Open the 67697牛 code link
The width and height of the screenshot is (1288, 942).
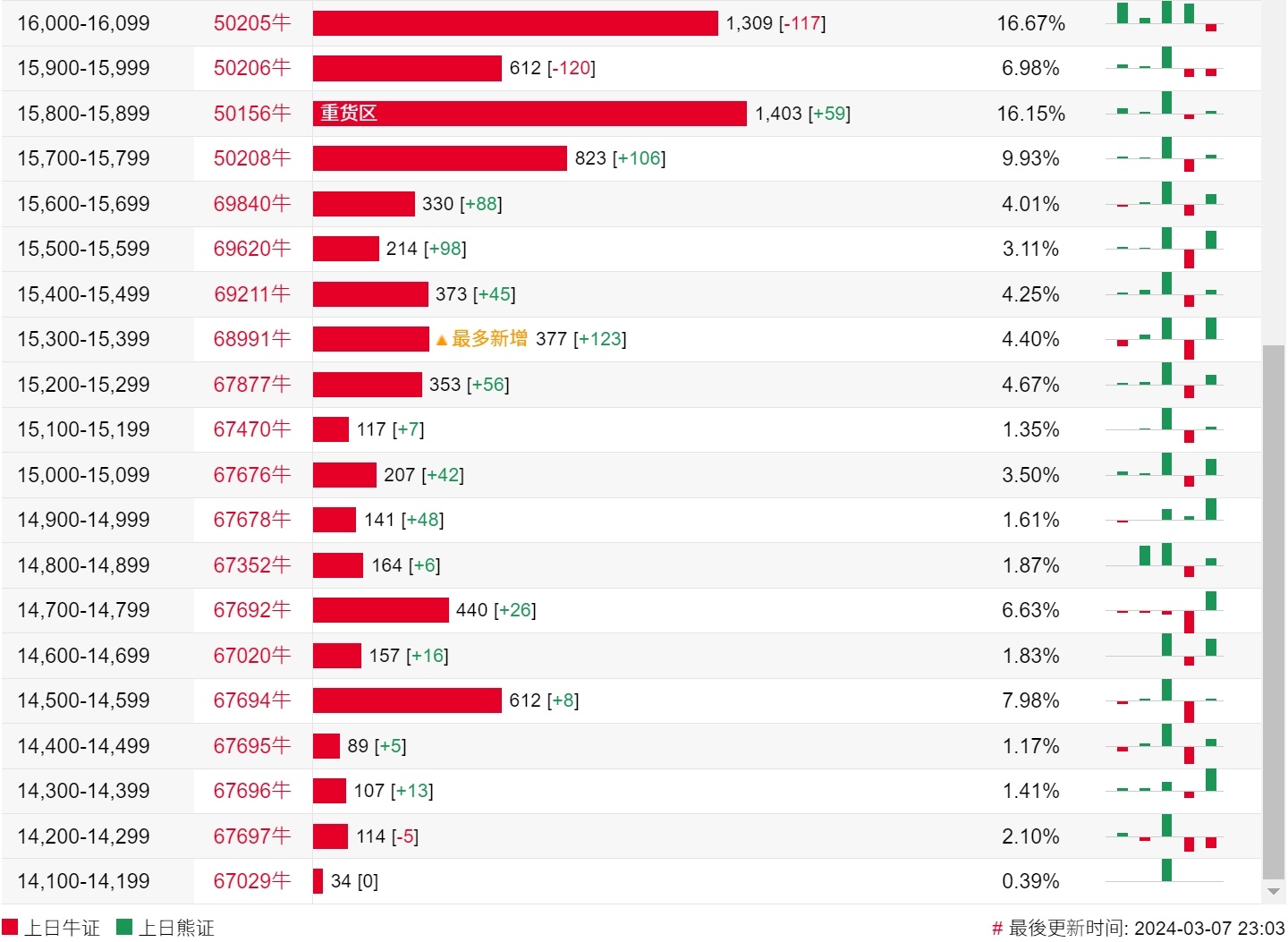point(252,836)
